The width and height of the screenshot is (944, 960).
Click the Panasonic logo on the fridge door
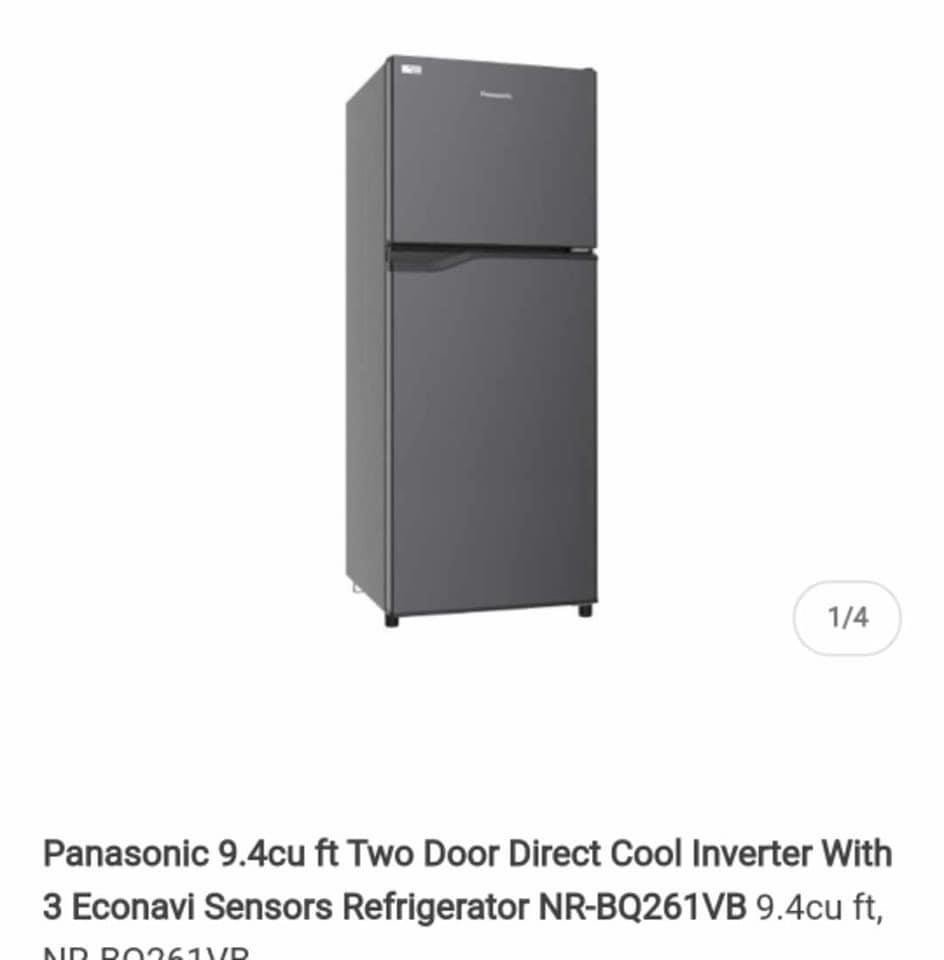(x=497, y=97)
